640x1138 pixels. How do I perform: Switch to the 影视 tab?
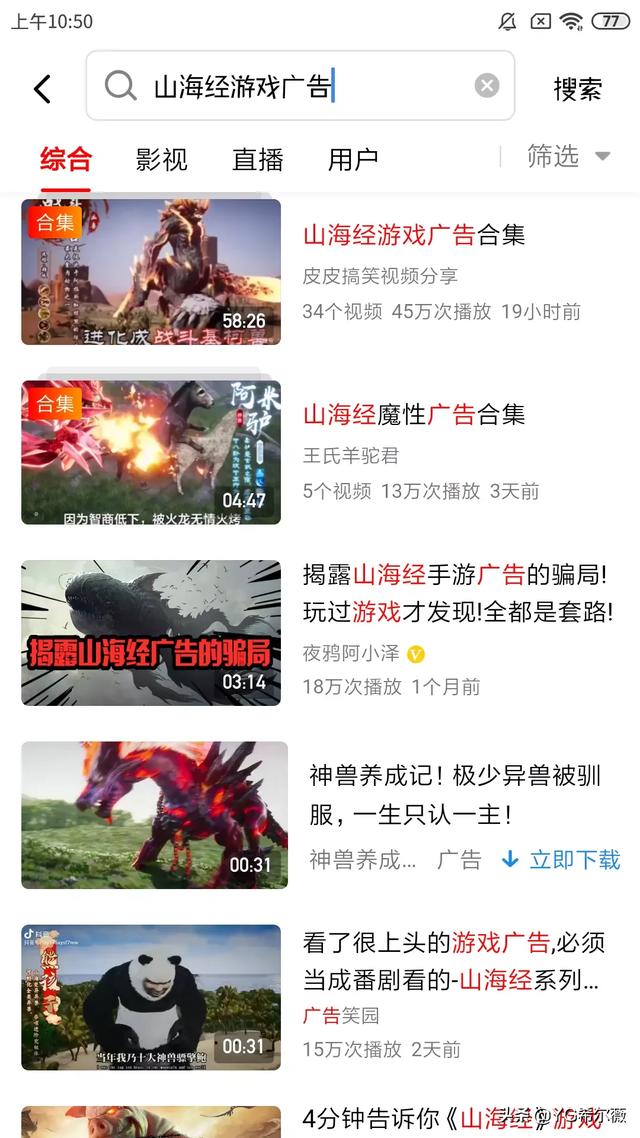(x=161, y=158)
